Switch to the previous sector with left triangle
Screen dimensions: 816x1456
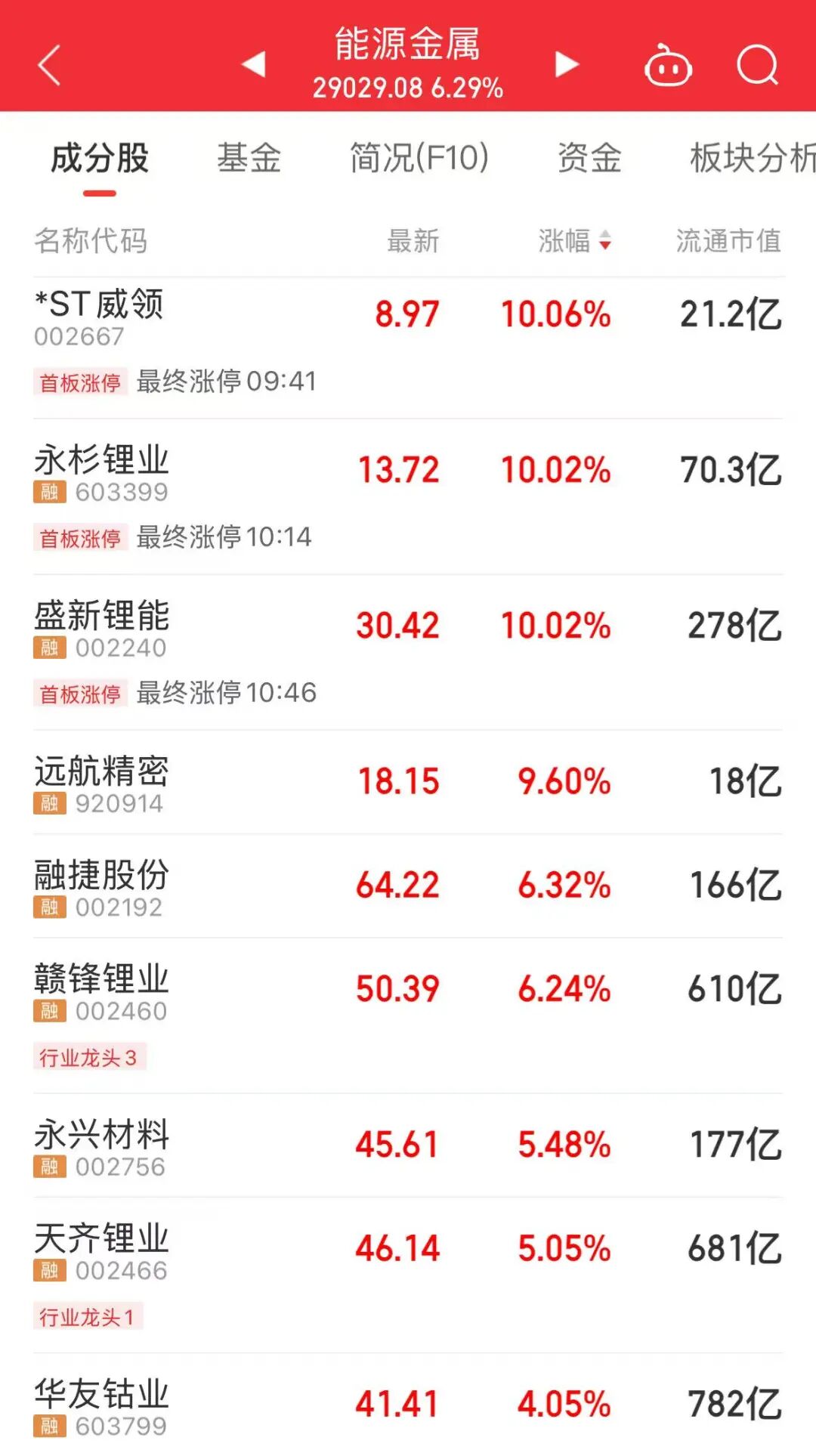[254, 64]
